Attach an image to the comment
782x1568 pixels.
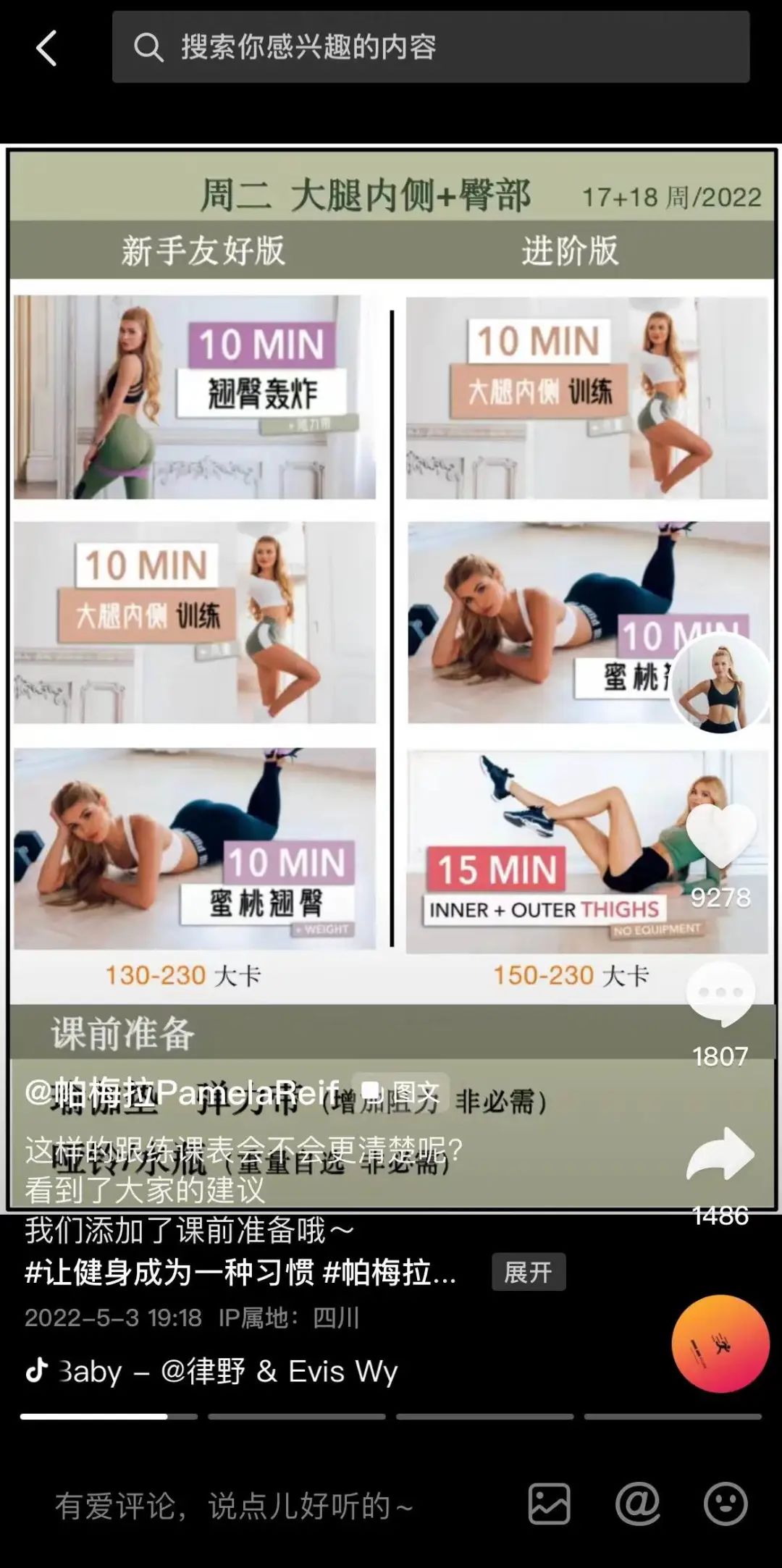[x=549, y=1504]
